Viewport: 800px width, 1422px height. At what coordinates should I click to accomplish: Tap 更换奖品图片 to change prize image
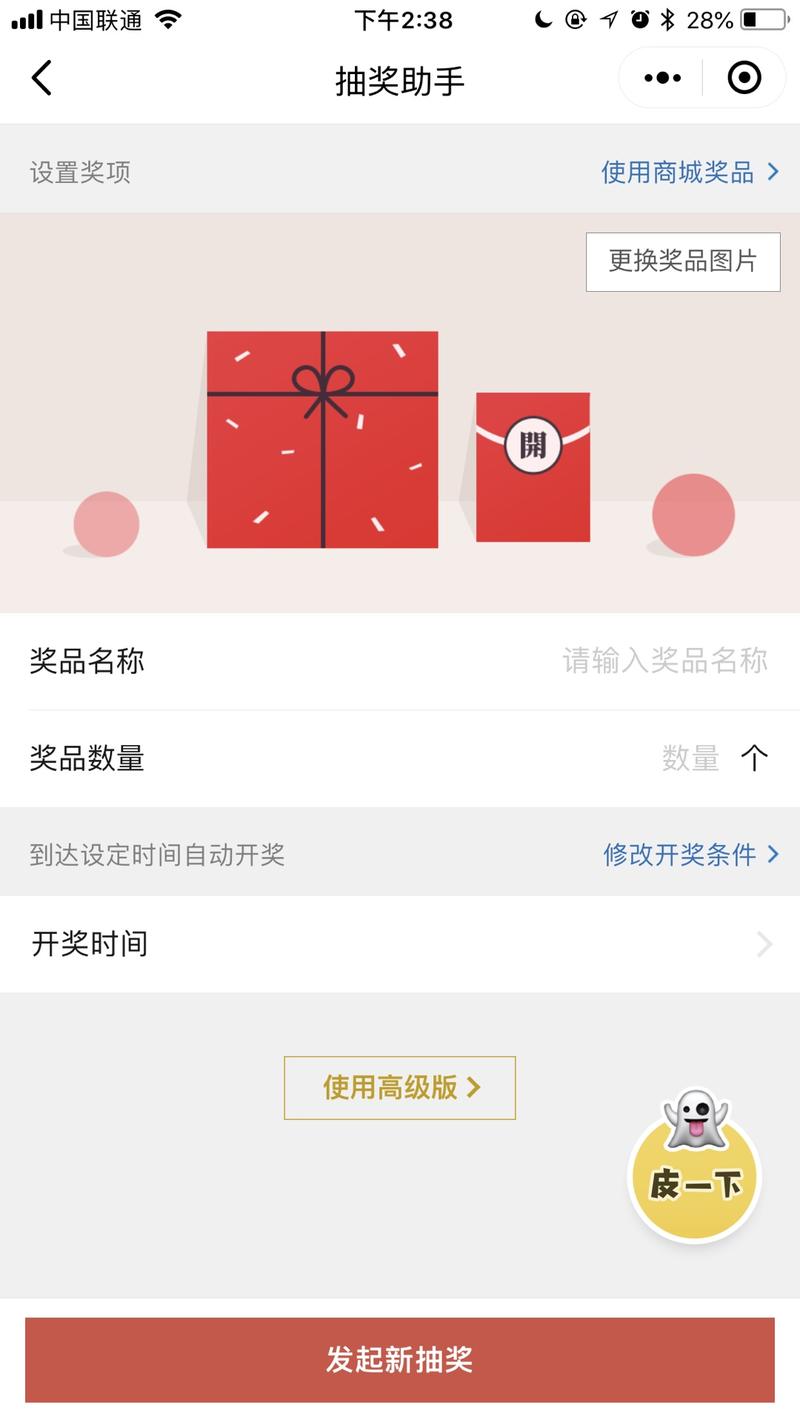(683, 259)
